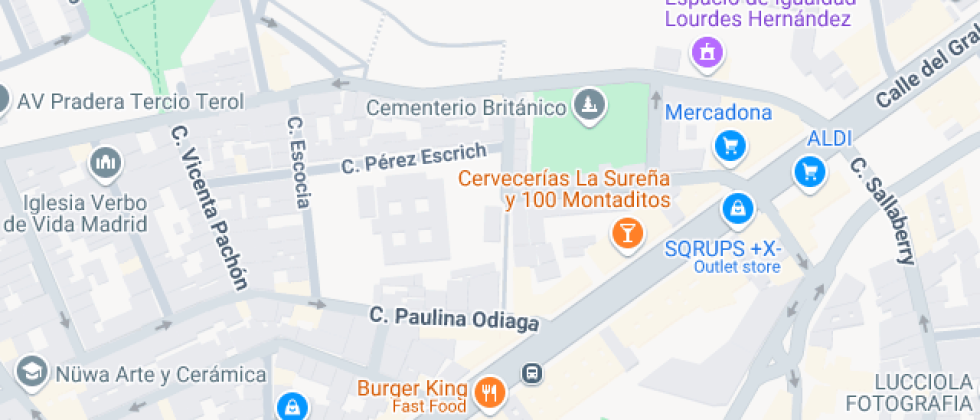Open Nüwa Arte y Cerámica pin
Viewport: 980px width, 420px height.
coord(30,372)
